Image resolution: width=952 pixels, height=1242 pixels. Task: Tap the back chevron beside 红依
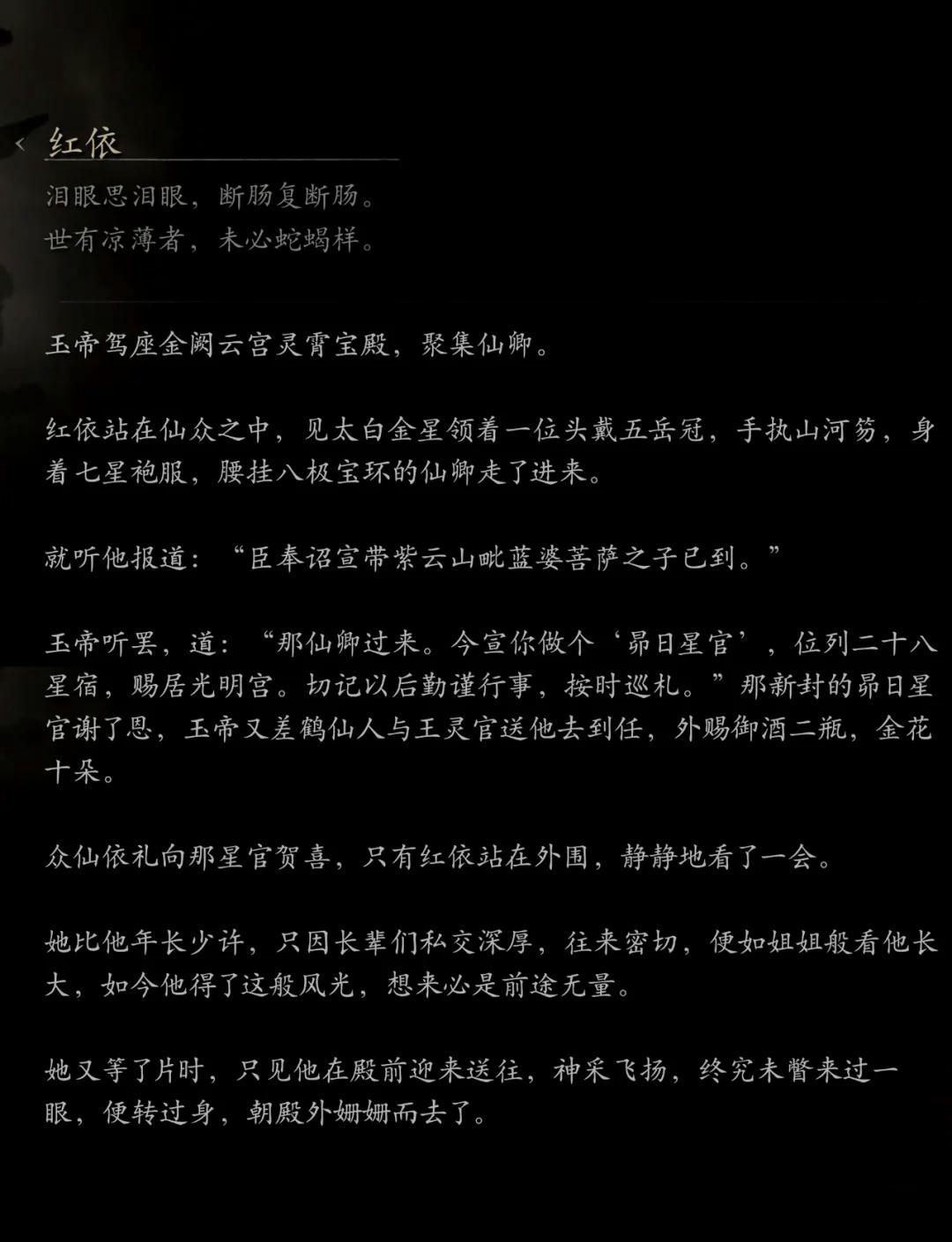point(20,143)
